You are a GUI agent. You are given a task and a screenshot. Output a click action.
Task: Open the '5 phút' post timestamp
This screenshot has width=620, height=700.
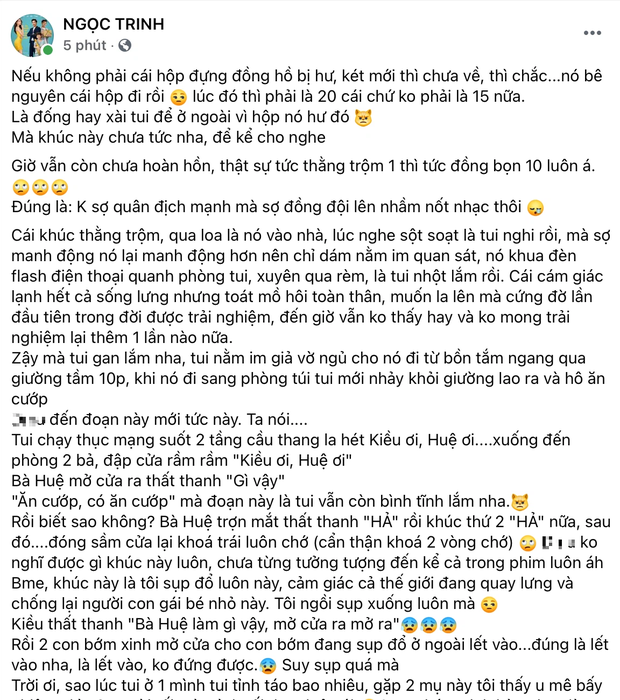84,46
